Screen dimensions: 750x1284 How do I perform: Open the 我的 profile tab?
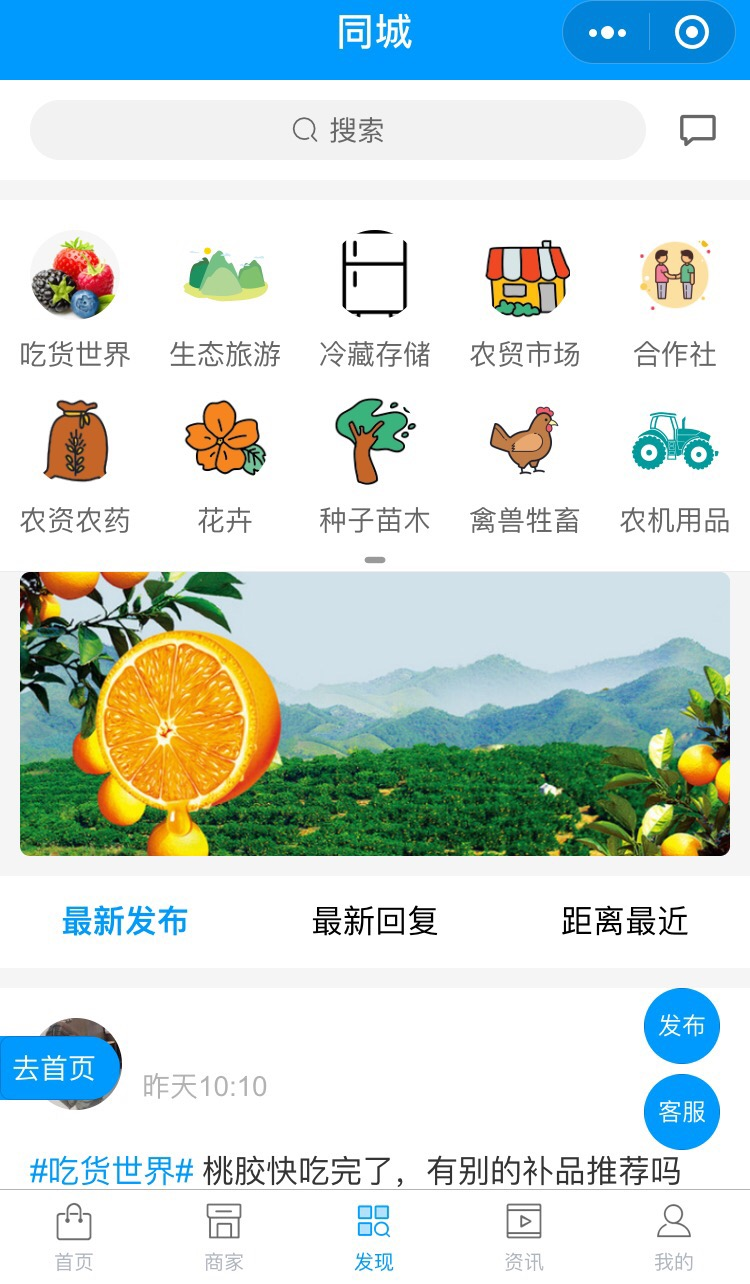673,1238
